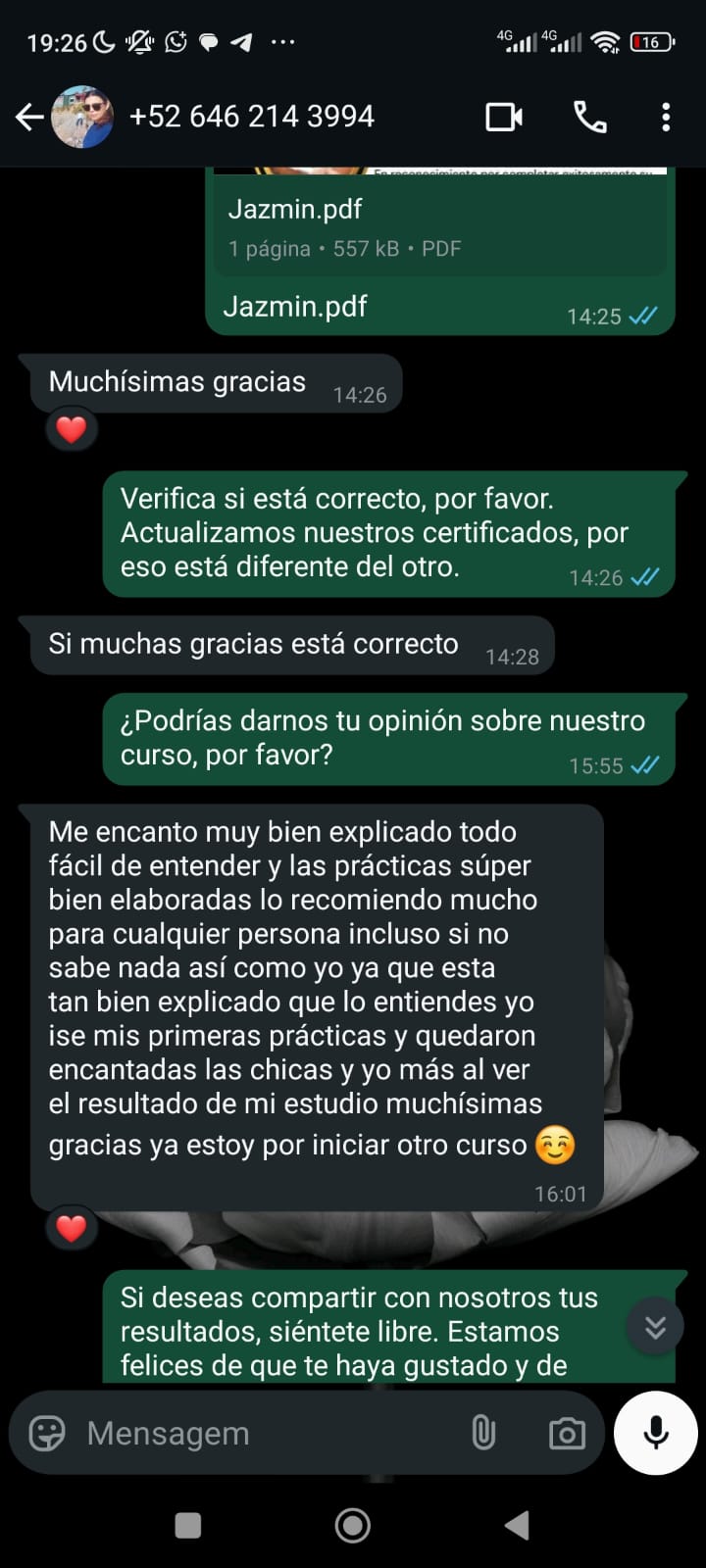Screen dimensions: 706x1568
Task: Go back to the chat list
Action: pos(27,117)
